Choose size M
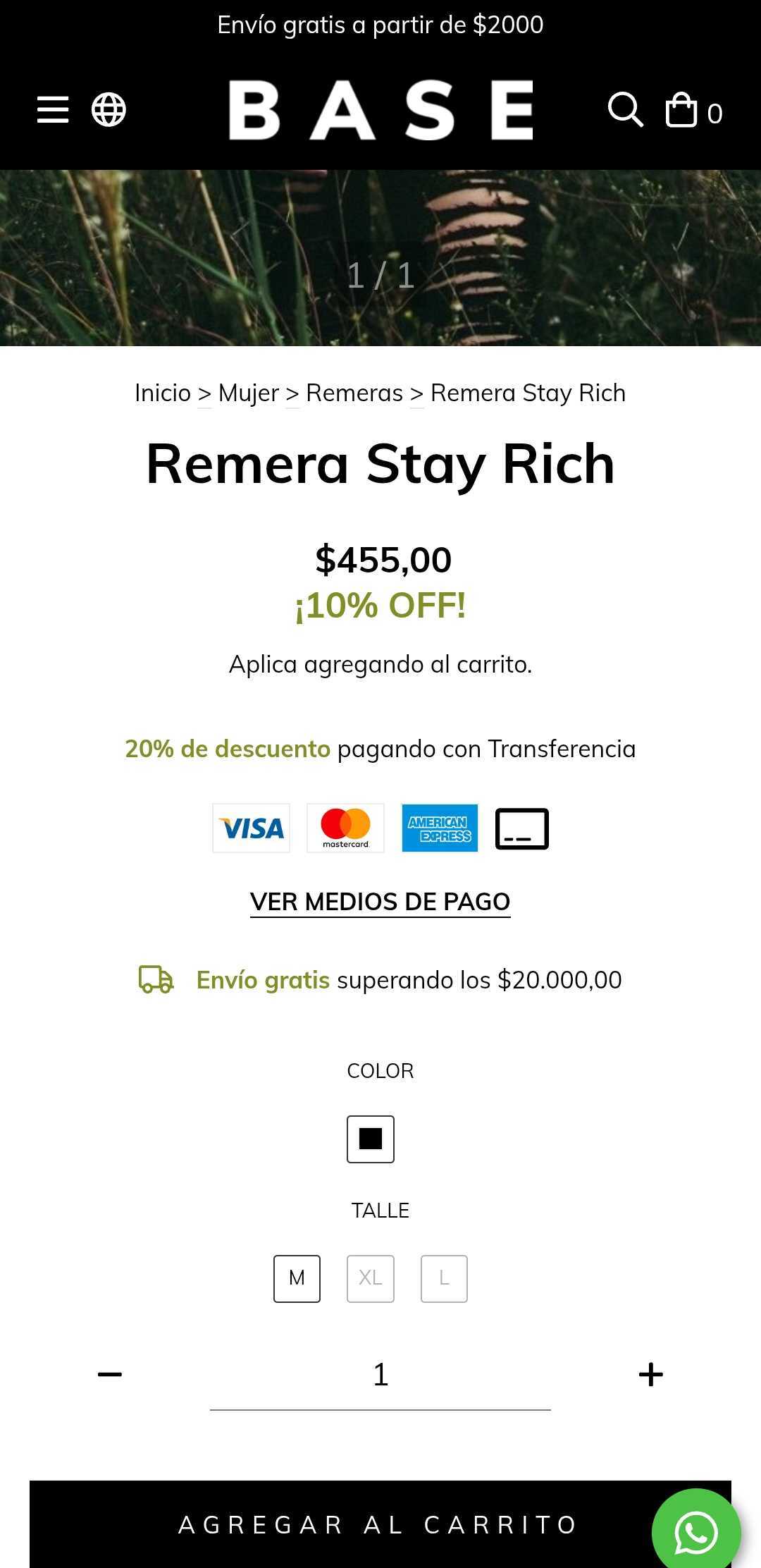 click(297, 1278)
